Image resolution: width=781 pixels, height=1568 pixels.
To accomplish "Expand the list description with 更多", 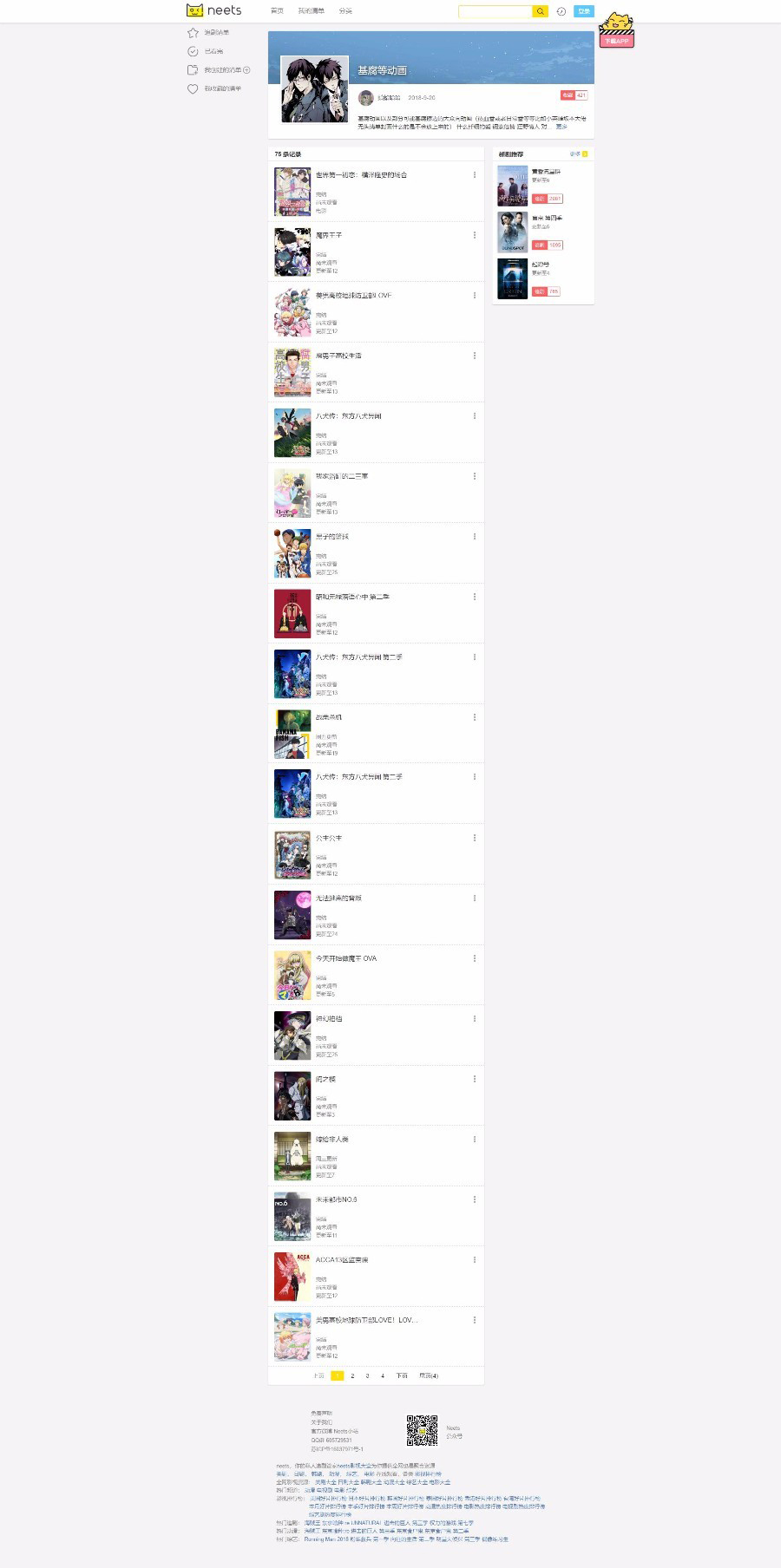I will [x=561, y=127].
